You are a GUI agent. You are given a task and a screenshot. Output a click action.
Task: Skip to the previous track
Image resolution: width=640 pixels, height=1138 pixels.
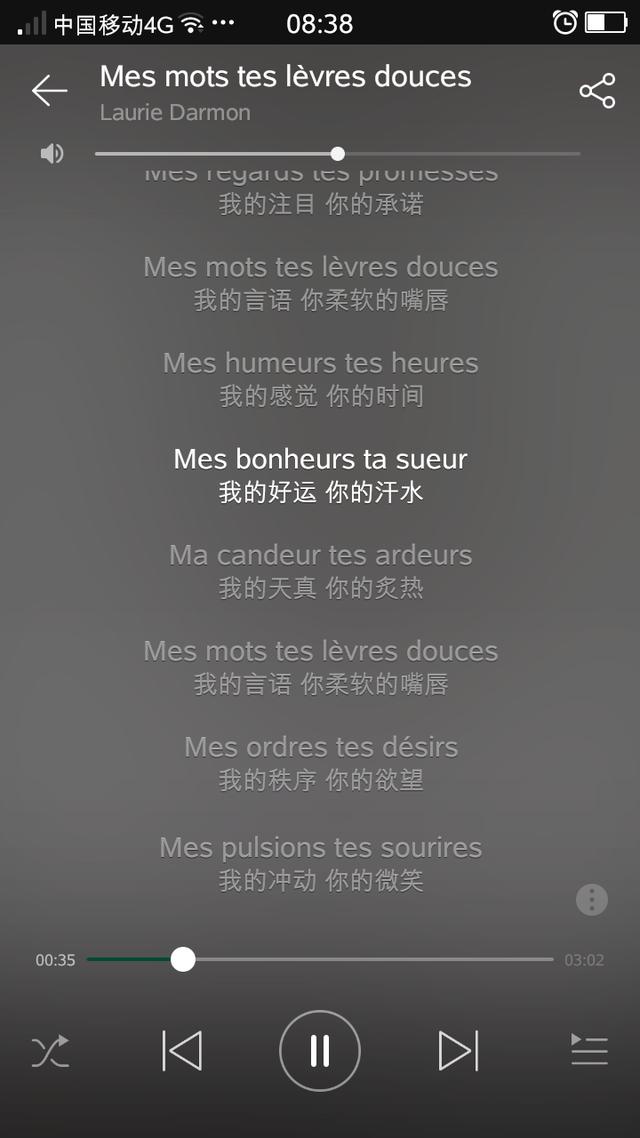click(182, 1051)
